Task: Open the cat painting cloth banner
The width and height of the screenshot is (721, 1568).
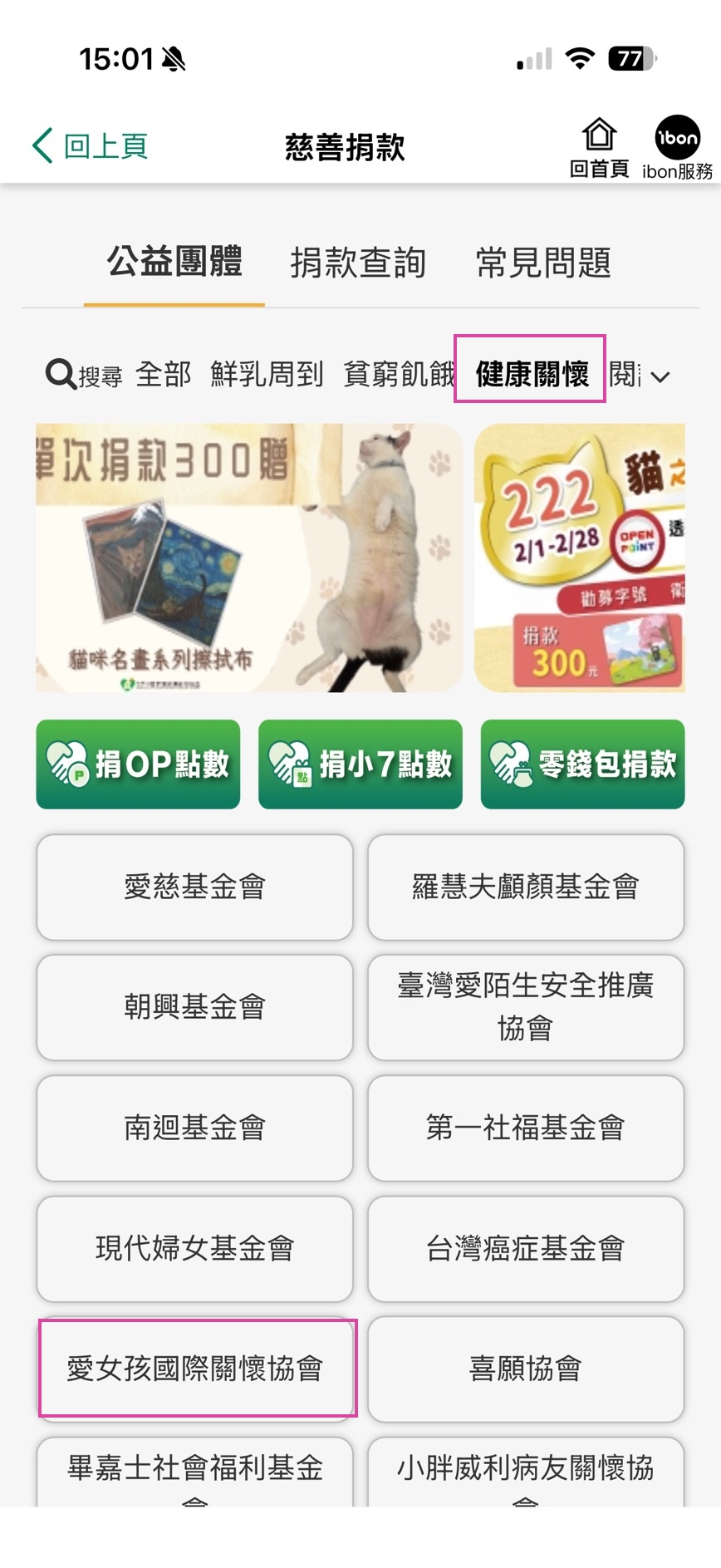Action: tap(248, 558)
